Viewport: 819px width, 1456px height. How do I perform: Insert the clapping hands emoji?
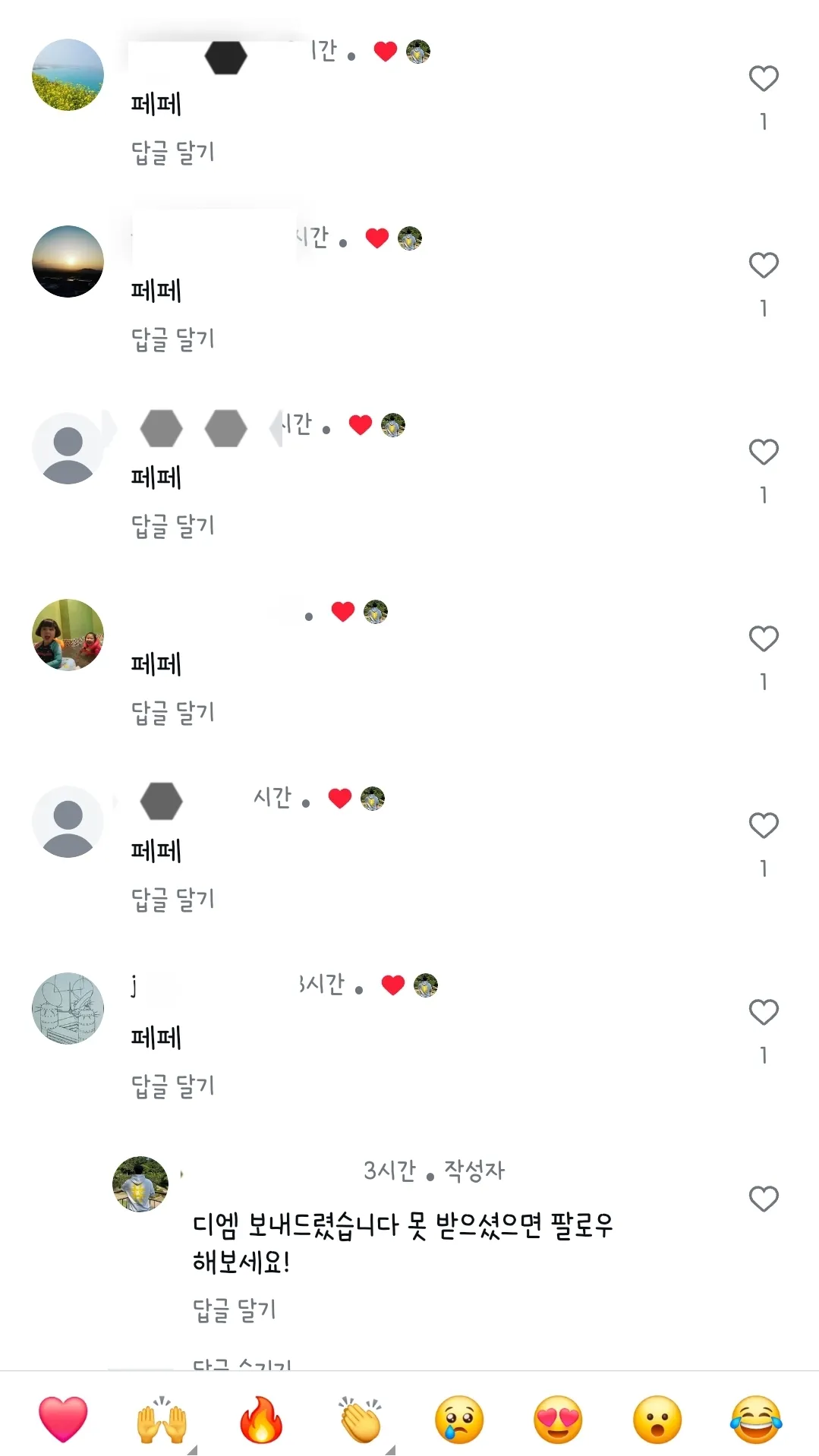tap(360, 1418)
